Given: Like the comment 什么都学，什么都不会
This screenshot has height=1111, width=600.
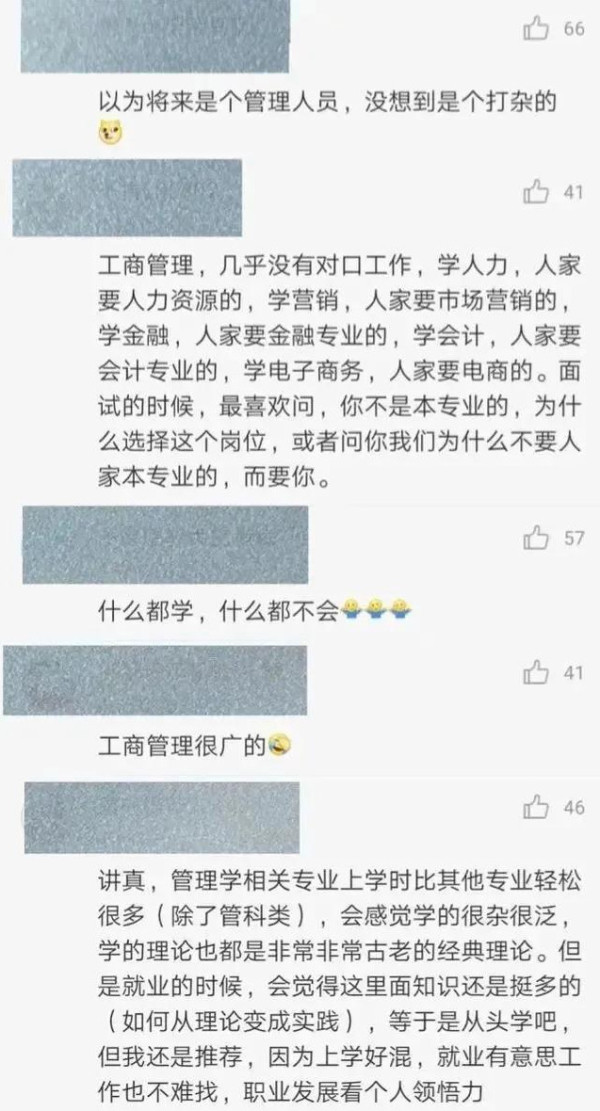Looking at the screenshot, I should pos(537,538).
